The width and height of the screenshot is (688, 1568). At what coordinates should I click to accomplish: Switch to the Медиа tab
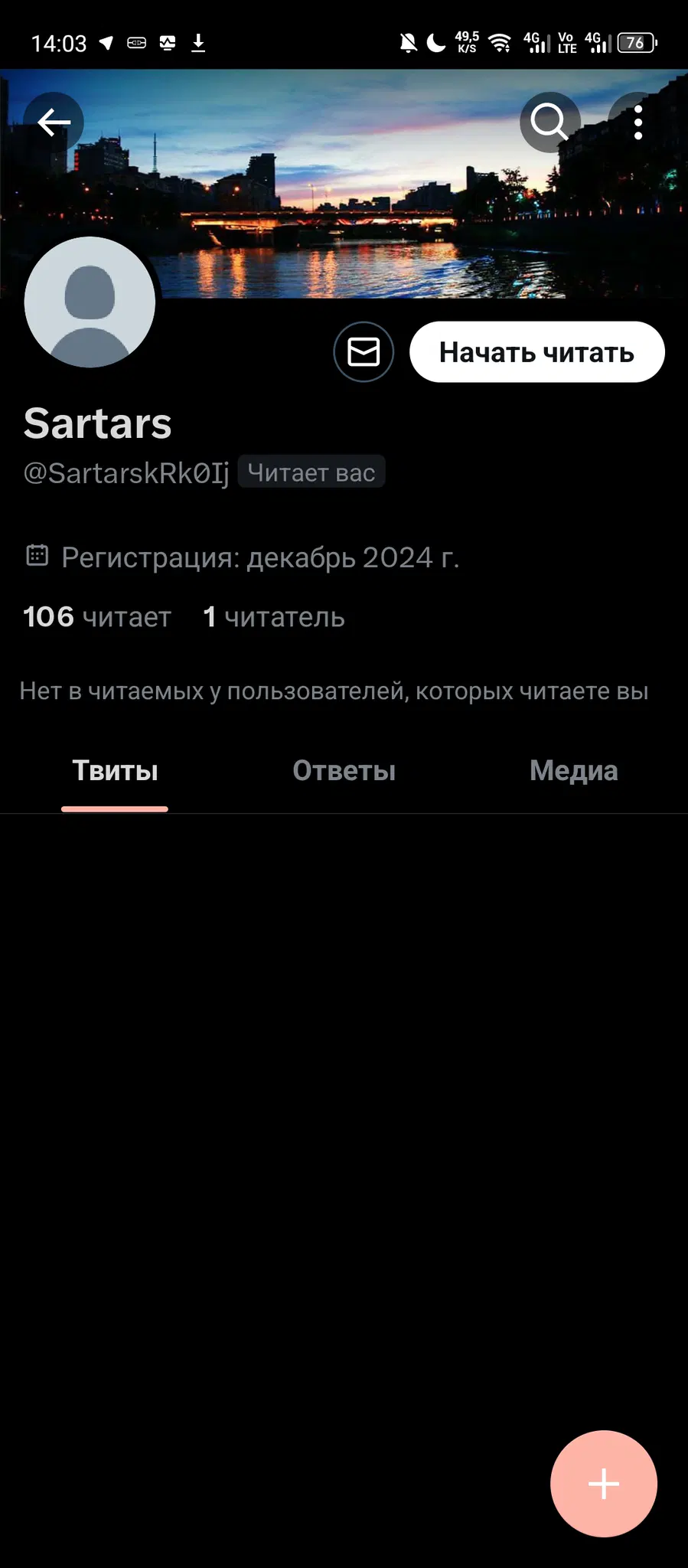(574, 772)
